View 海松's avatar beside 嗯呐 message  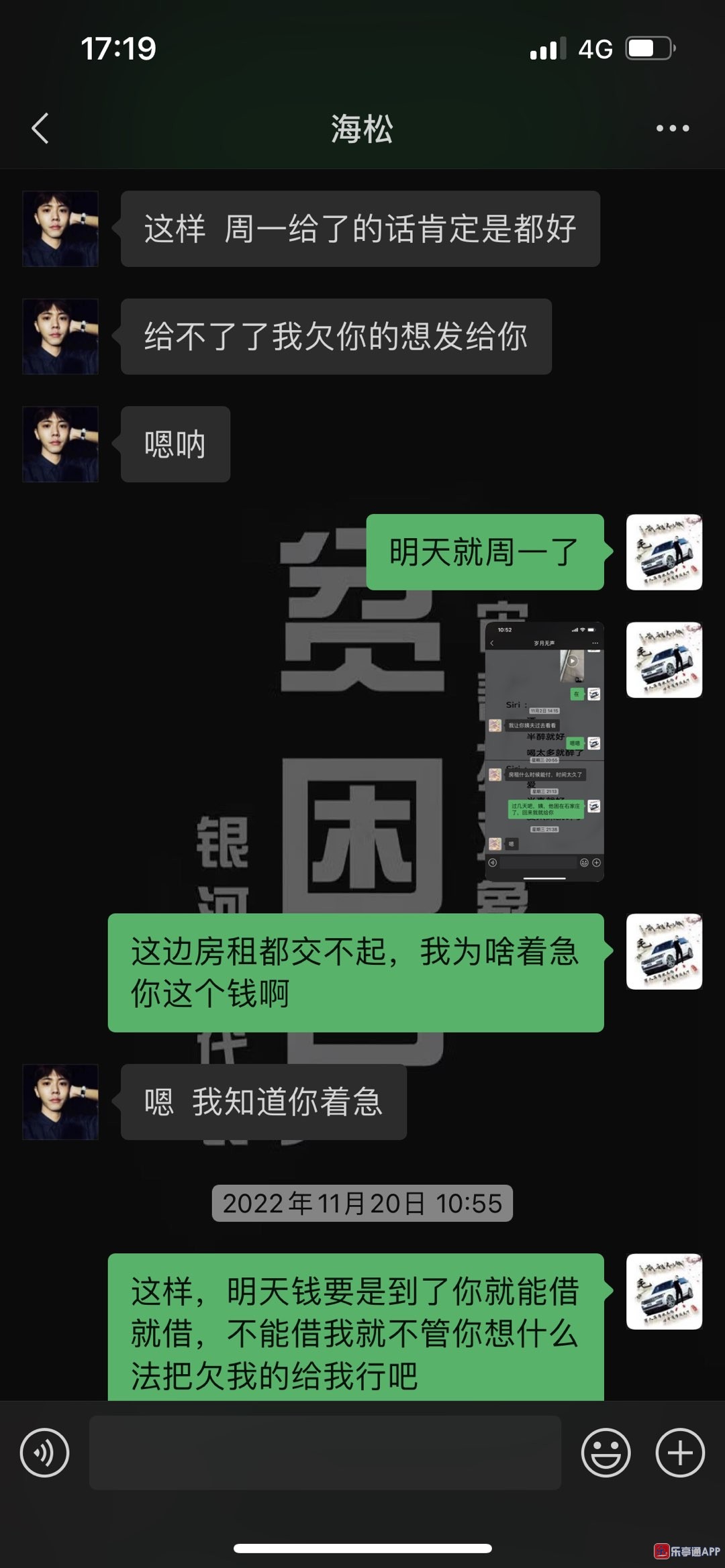tap(60, 444)
